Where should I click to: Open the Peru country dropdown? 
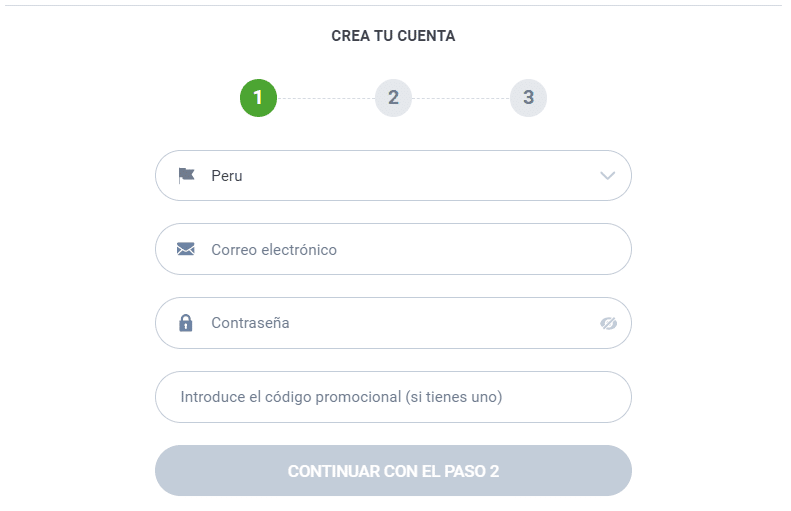tap(393, 176)
